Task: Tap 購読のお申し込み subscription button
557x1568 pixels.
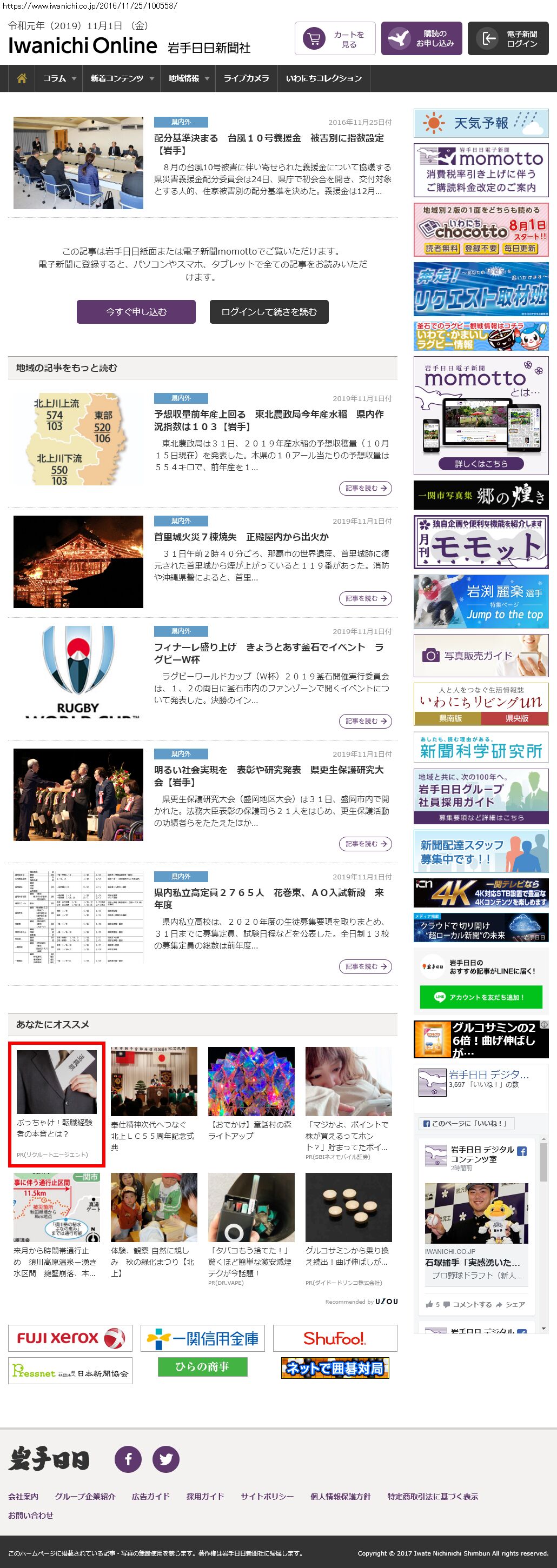Action: pyautogui.click(x=421, y=39)
